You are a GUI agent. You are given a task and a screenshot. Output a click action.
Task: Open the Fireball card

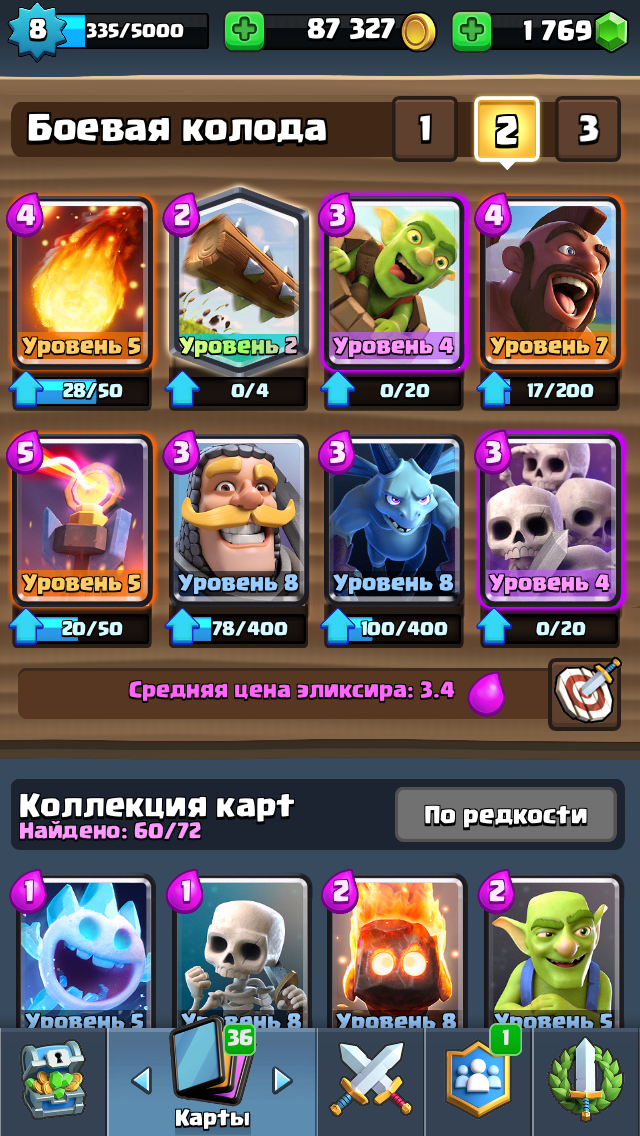tap(83, 284)
